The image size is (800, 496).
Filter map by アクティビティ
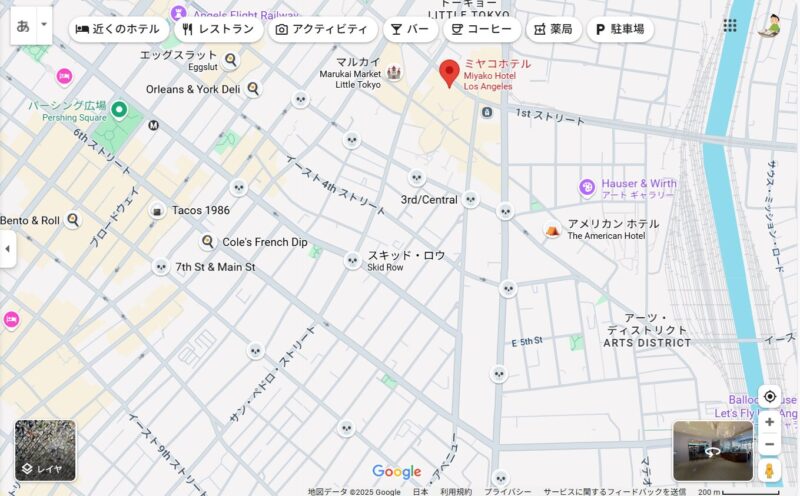[x=323, y=29]
